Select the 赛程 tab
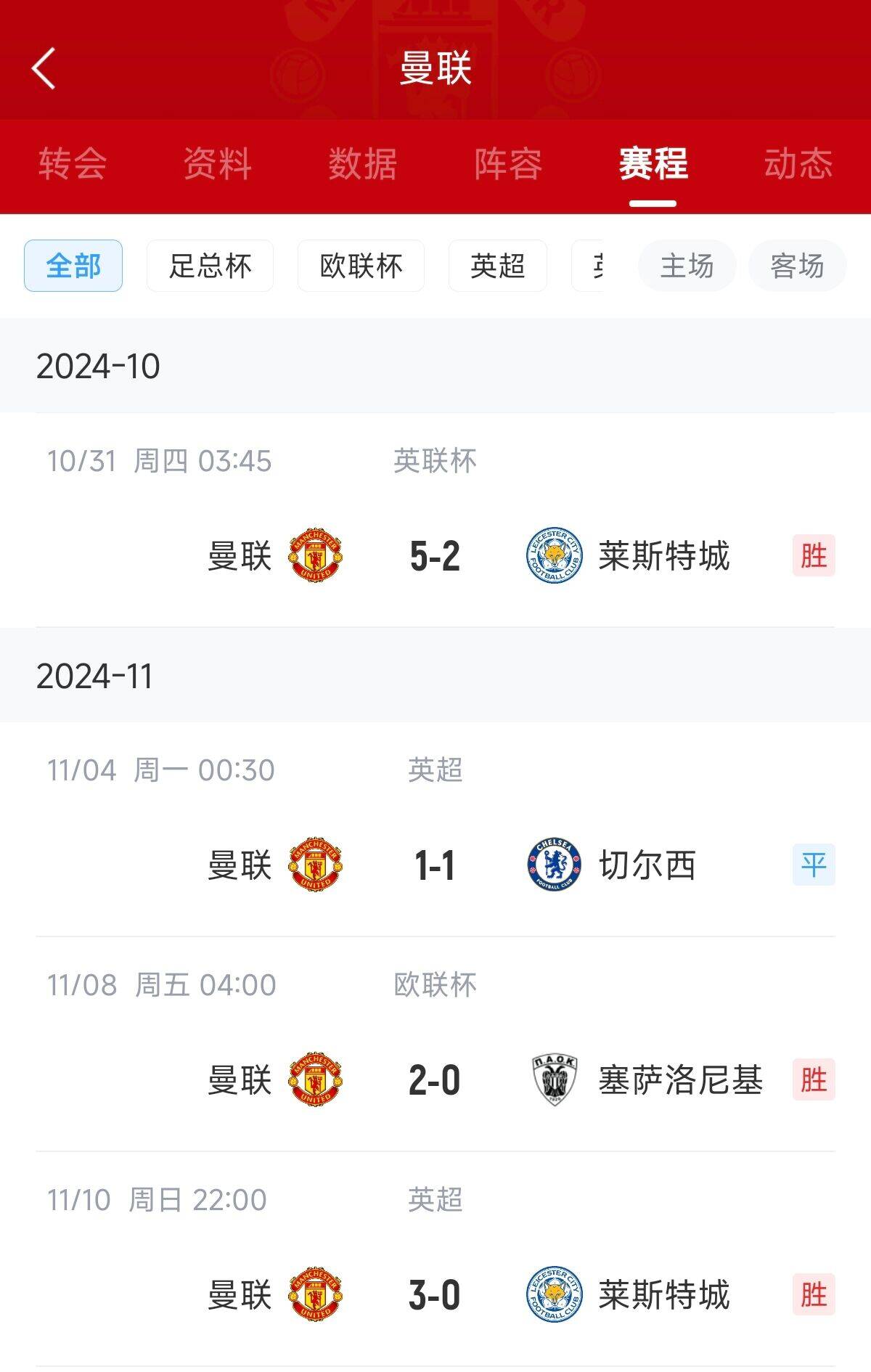 (x=653, y=163)
